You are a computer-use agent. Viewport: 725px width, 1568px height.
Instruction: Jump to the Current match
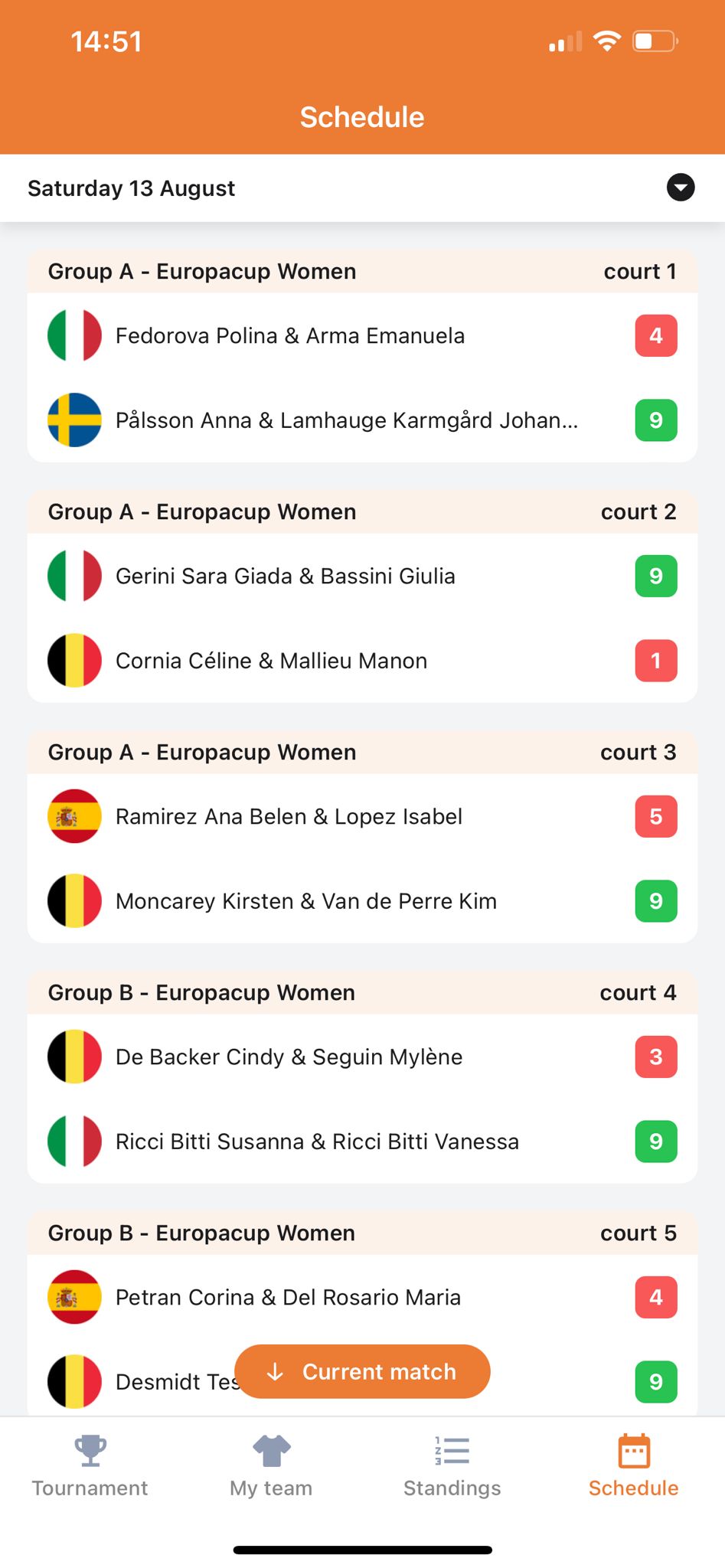coord(362,1371)
